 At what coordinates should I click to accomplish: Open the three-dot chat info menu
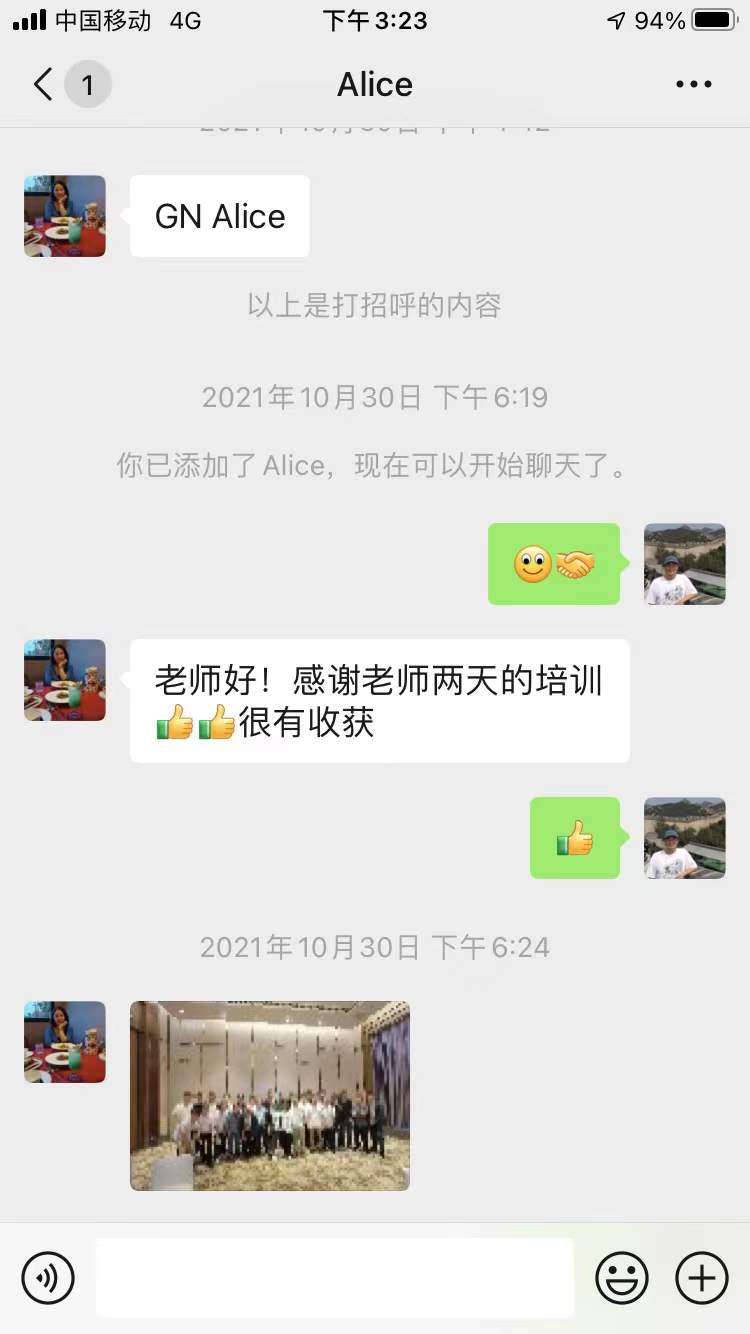(x=693, y=85)
